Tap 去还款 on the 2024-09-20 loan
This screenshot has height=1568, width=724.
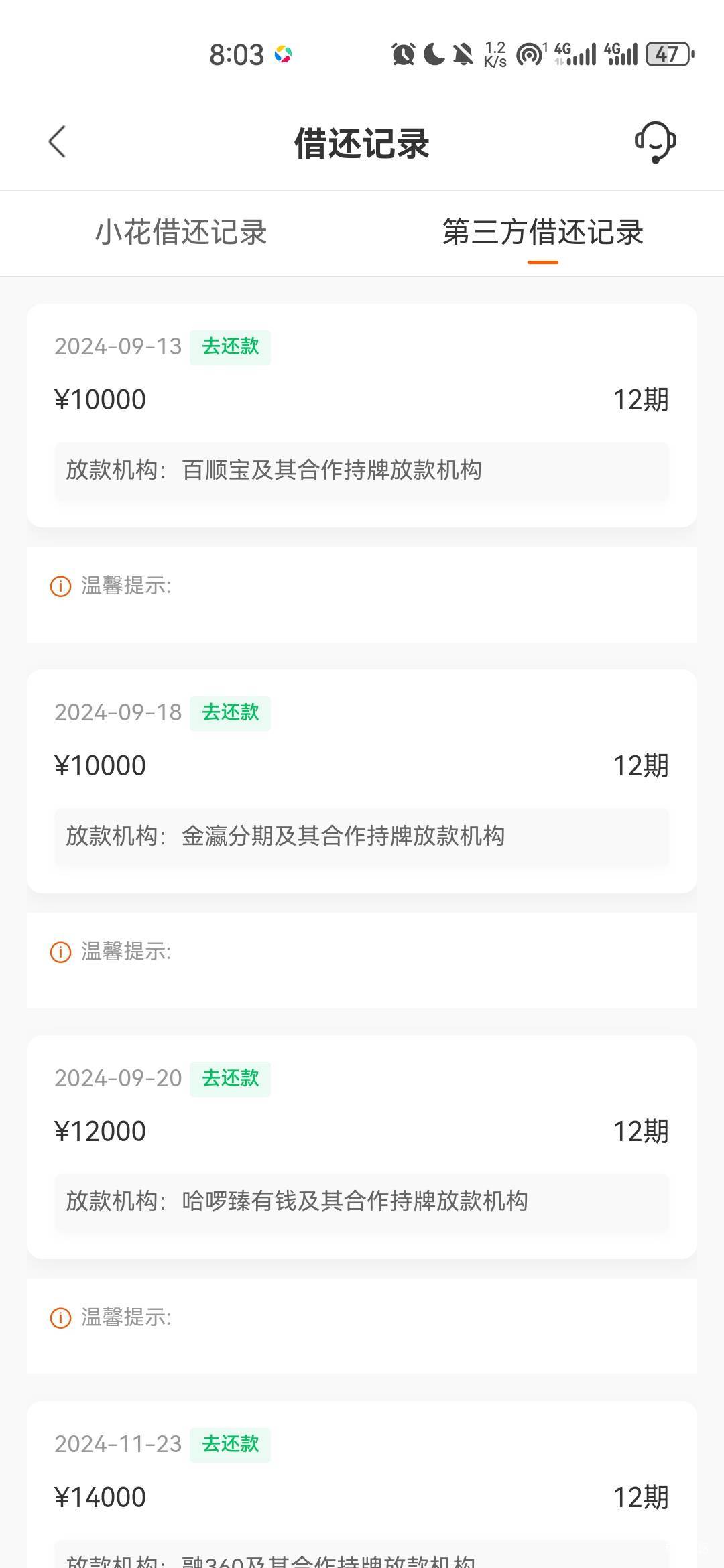(230, 1079)
